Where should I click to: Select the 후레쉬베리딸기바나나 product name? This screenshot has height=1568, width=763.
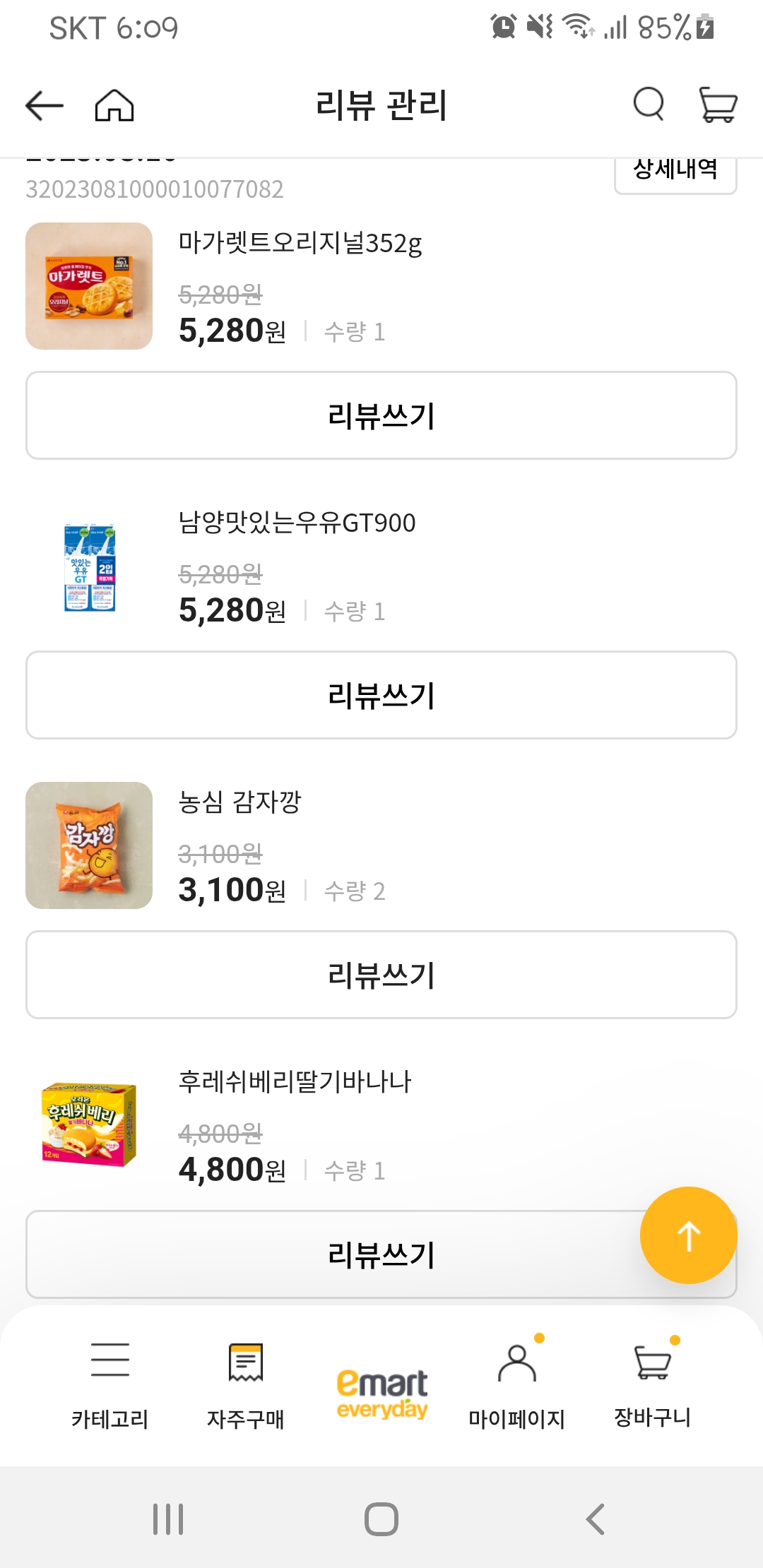(295, 1082)
